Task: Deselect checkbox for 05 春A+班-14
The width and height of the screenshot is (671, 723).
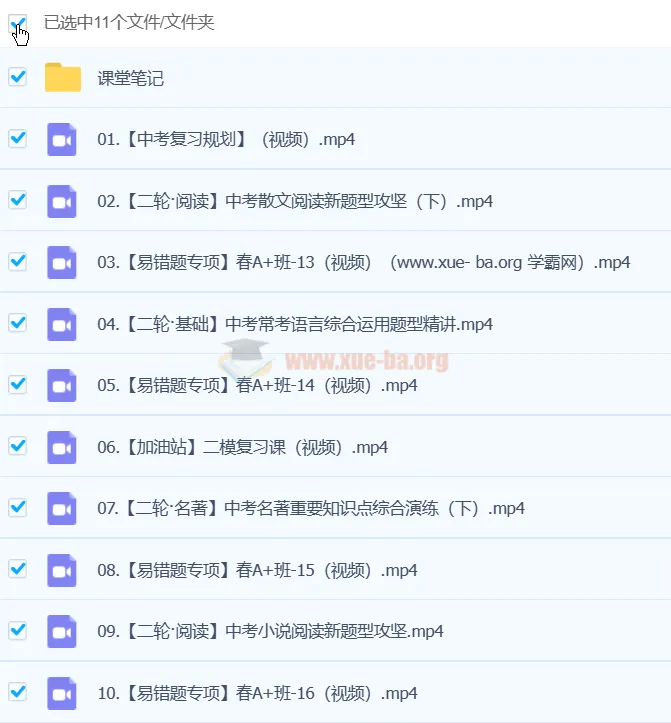Action: (x=17, y=384)
